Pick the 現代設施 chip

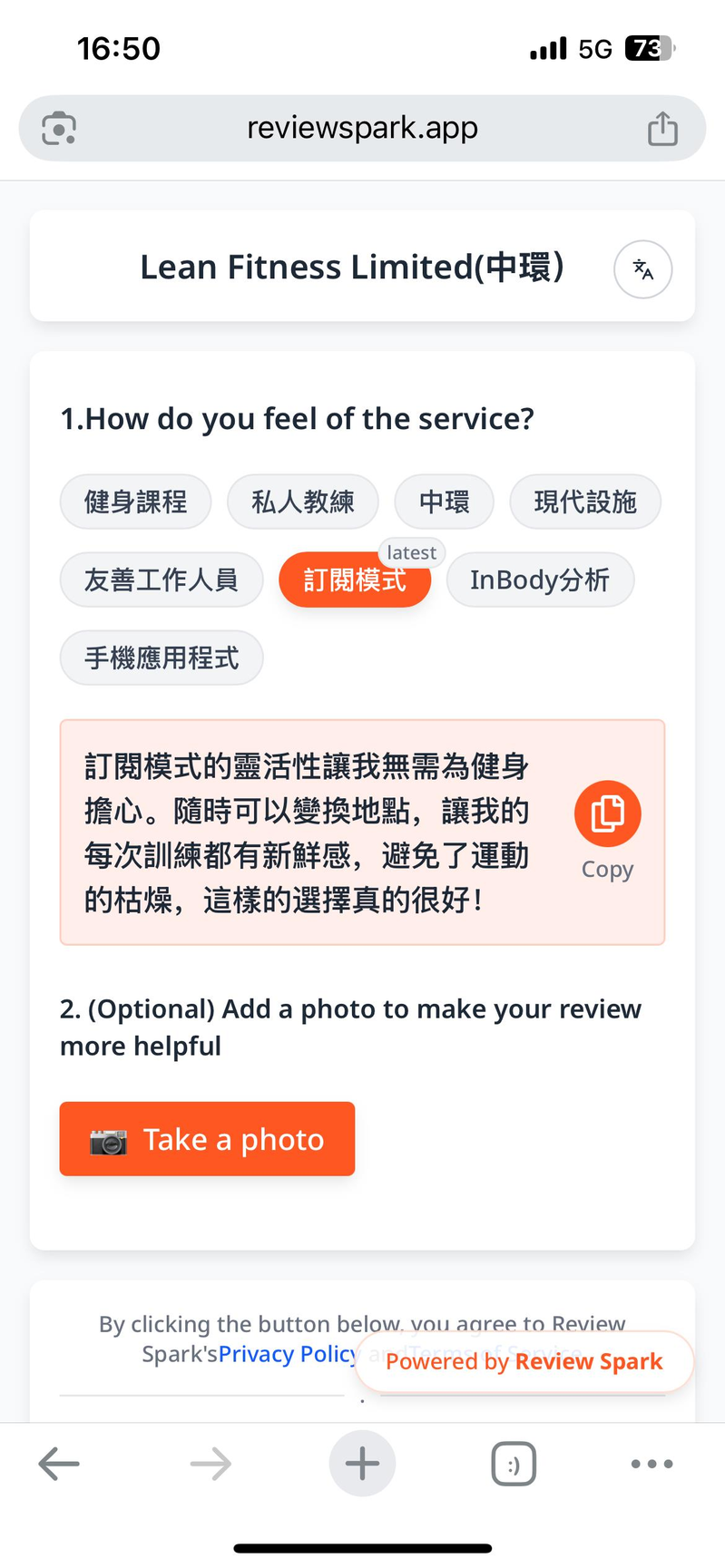[x=585, y=502]
